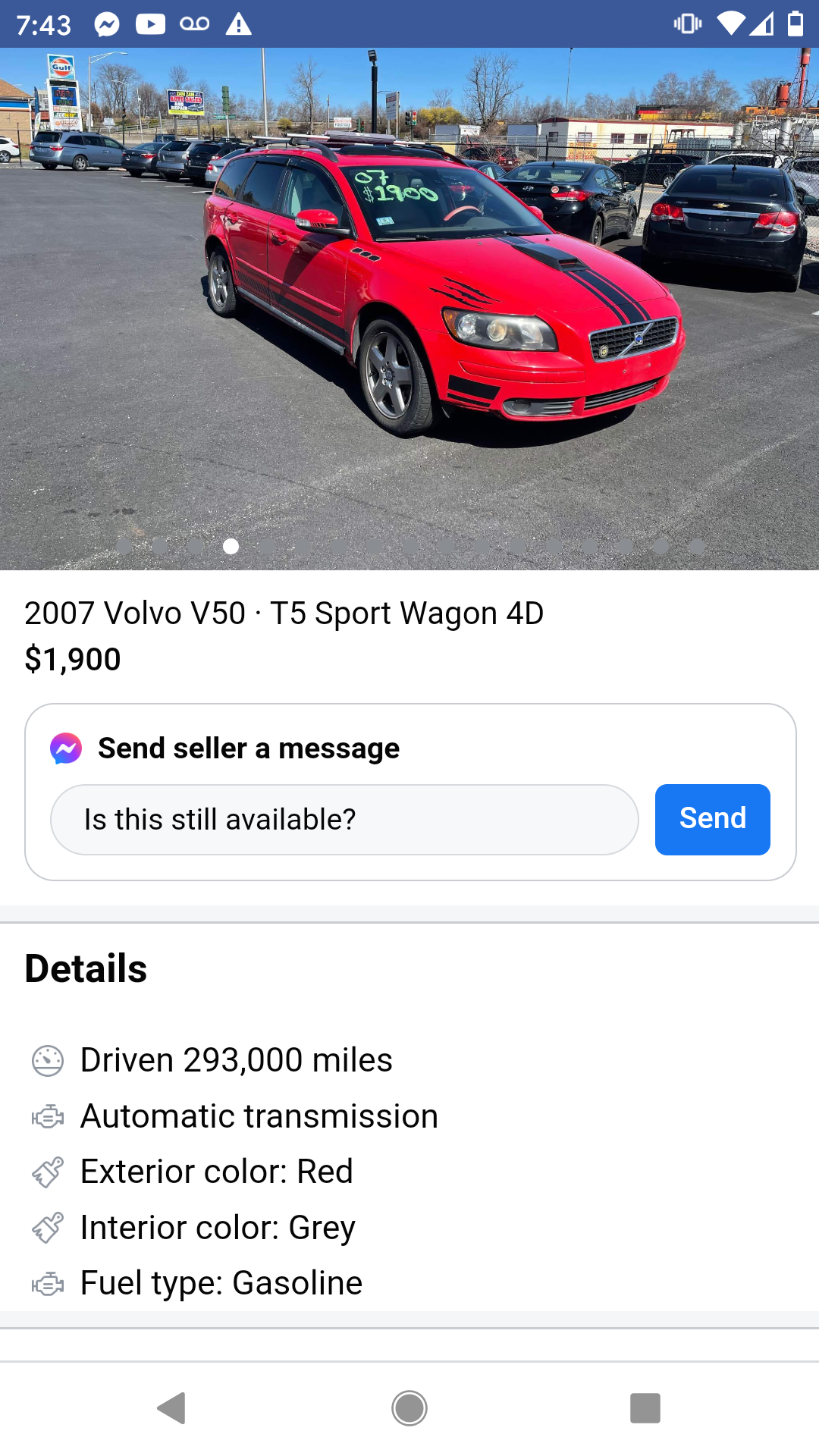Send the message to the seller
Viewport: 819px width, 1456px height.
click(712, 819)
